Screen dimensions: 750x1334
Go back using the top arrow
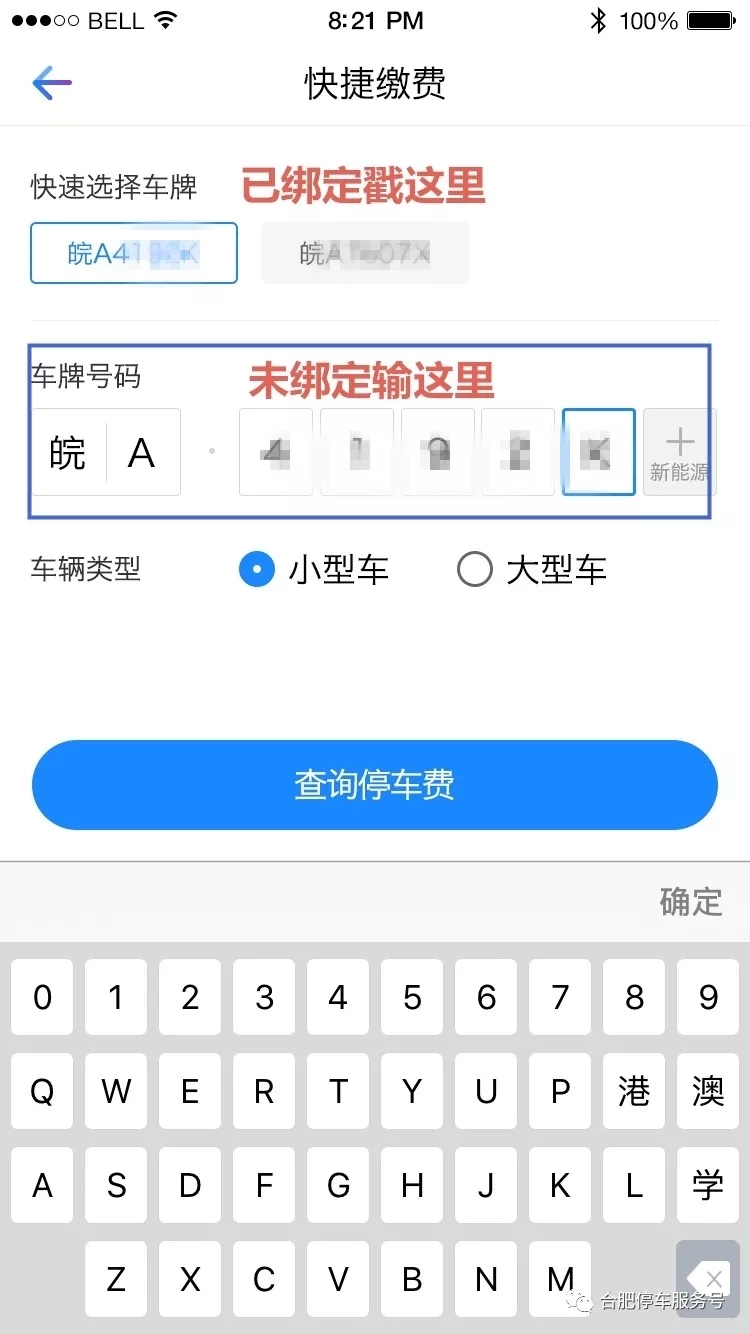pyautogui.click(x=52, y=83)
